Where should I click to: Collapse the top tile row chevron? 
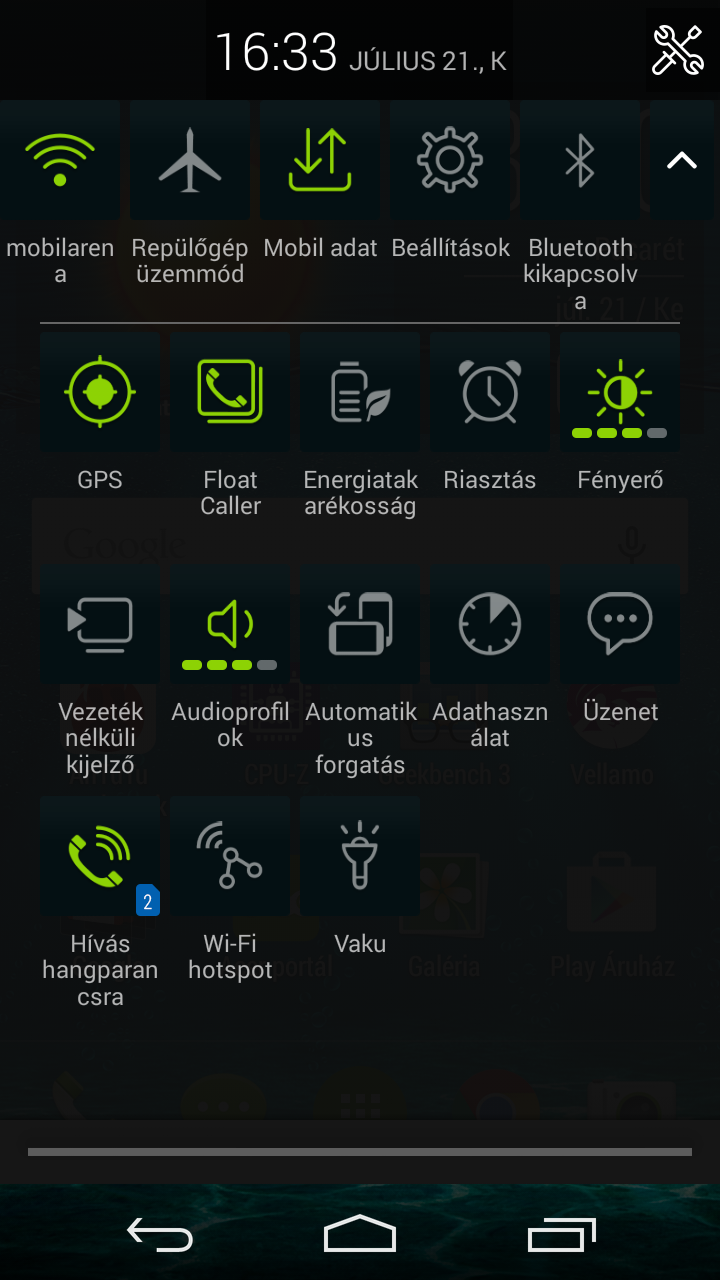[x=682, y=160]
